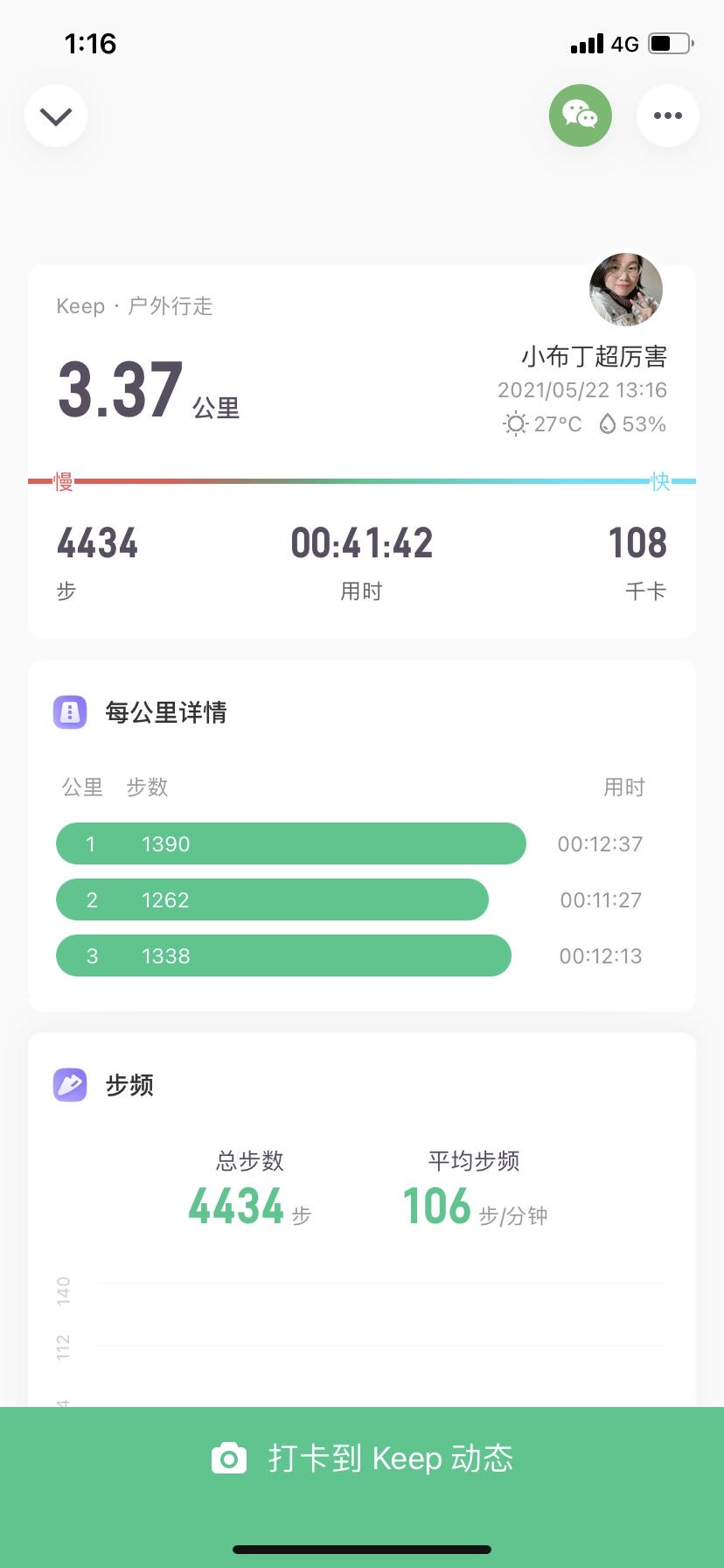Tap 打卡到 Keep 动态 to post

[362, 1458]
